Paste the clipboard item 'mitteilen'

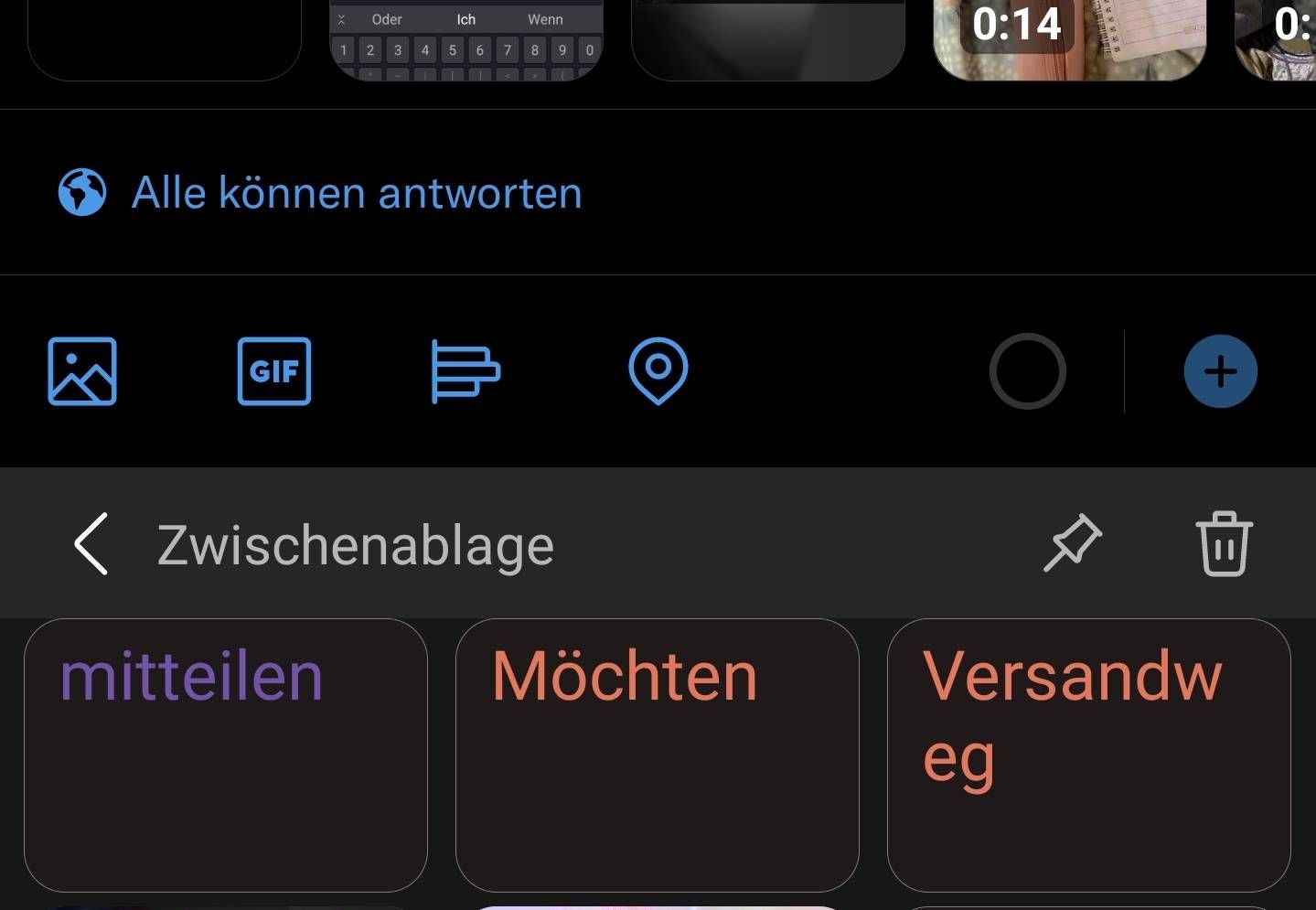tap(225, 755)
